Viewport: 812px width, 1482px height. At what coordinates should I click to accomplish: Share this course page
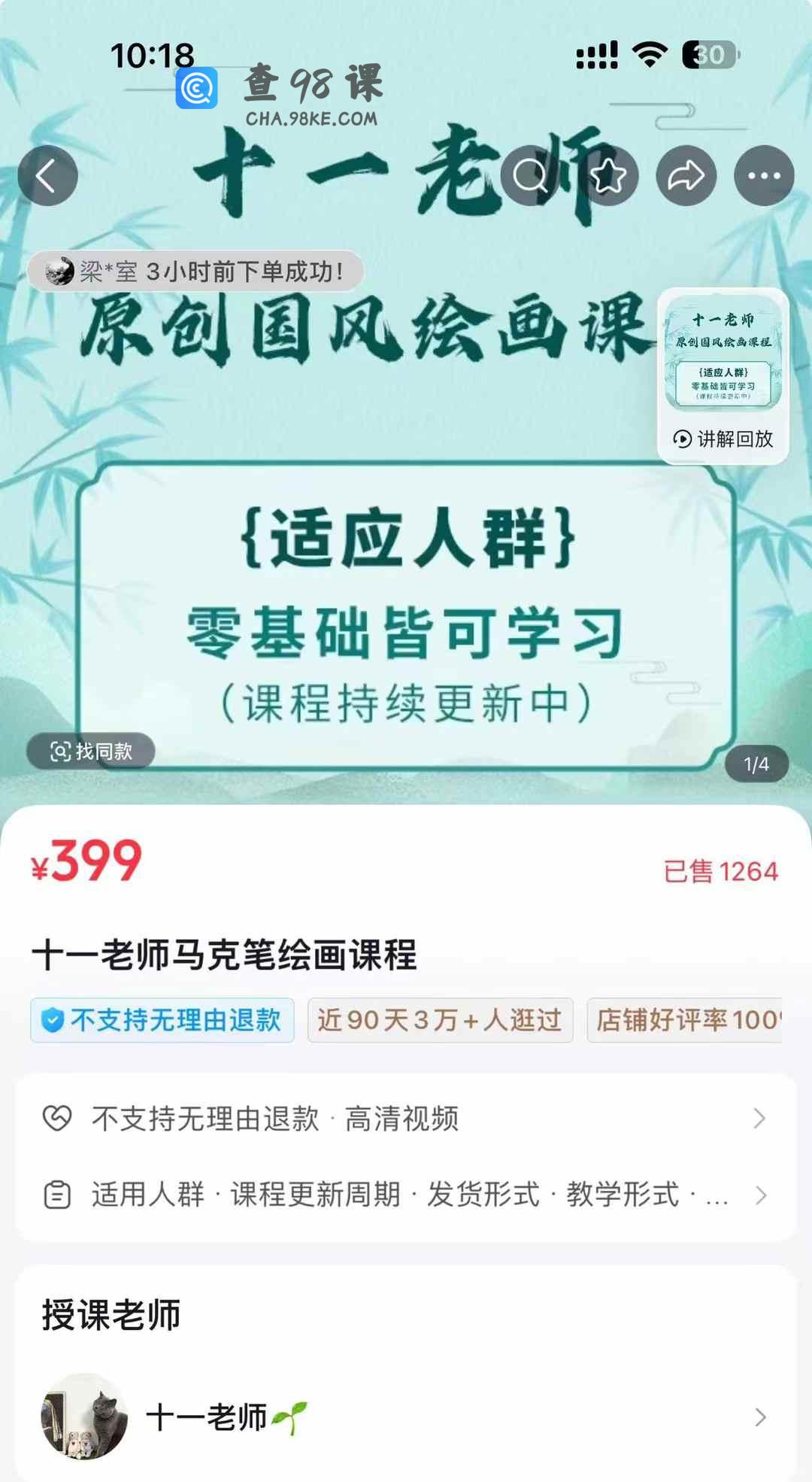tap(686, 176)
